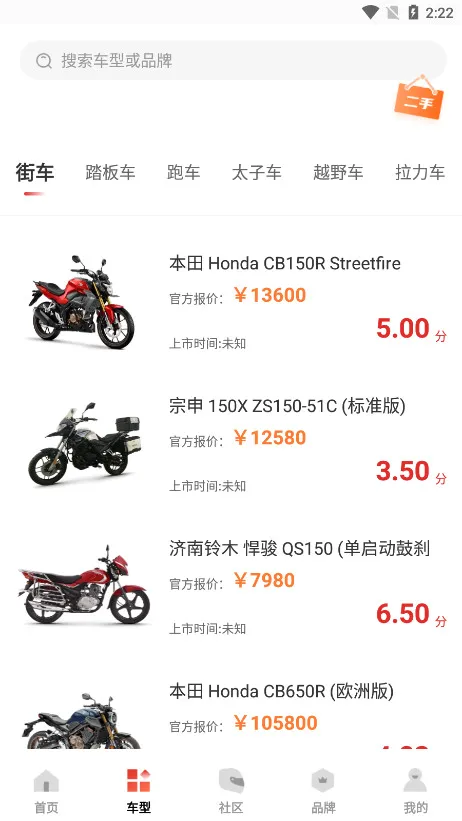
Task: View 济南铃木 悍骏 QS150 details
Action: pos(231,587)
